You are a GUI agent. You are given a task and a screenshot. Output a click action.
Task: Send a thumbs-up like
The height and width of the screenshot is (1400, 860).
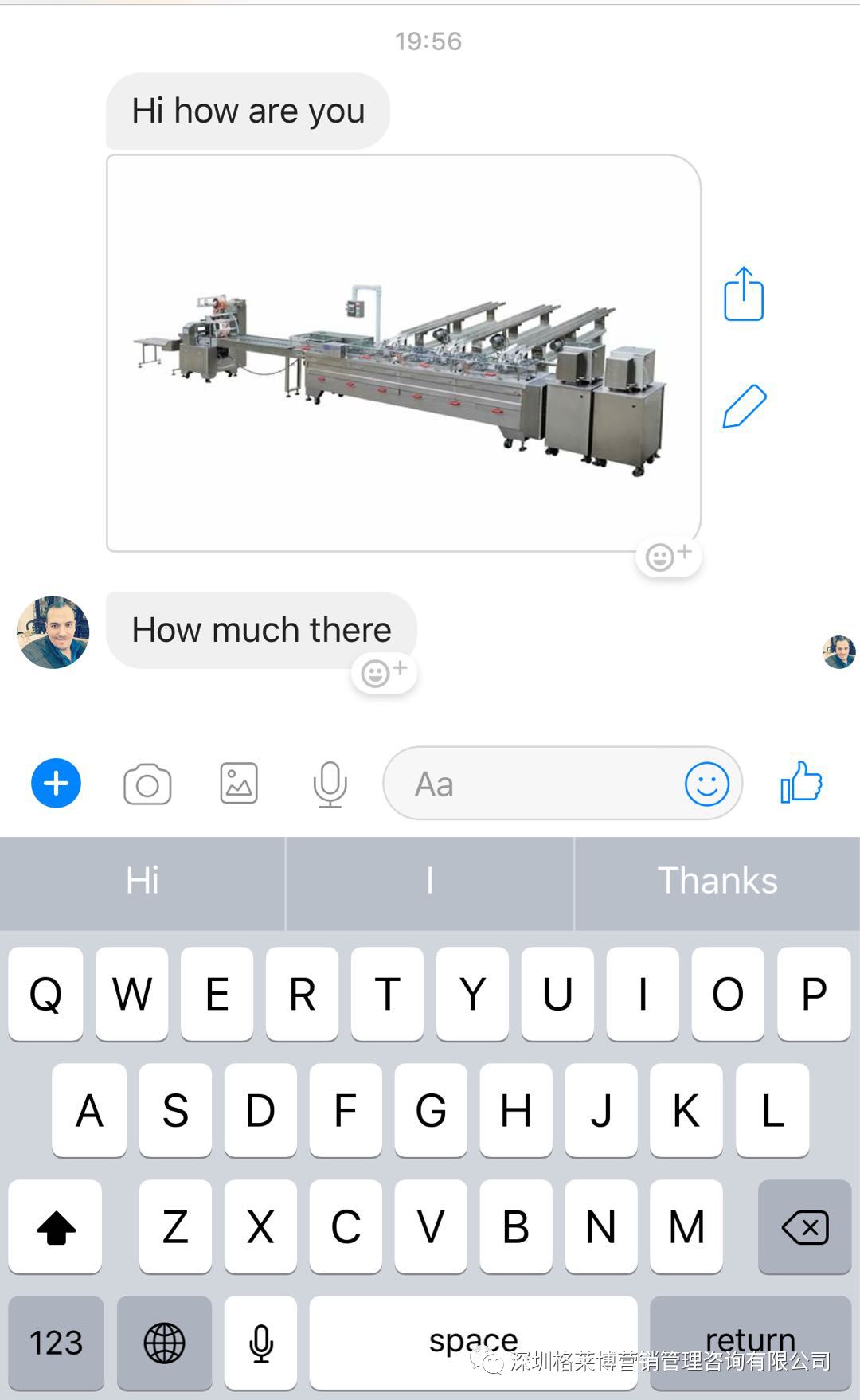pos(801,782)
